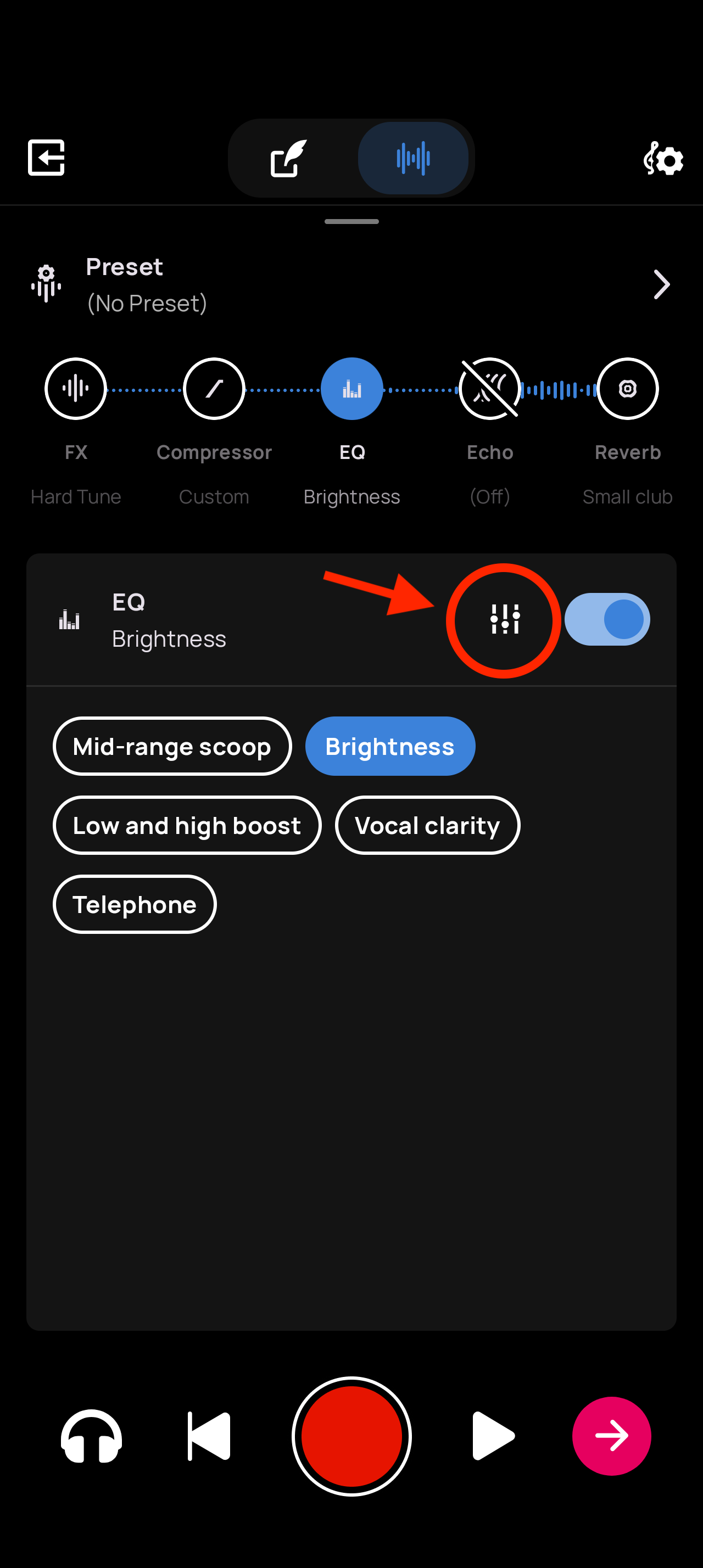
Task: Proceed with the pink arrow button
Action: [611, 1437]
